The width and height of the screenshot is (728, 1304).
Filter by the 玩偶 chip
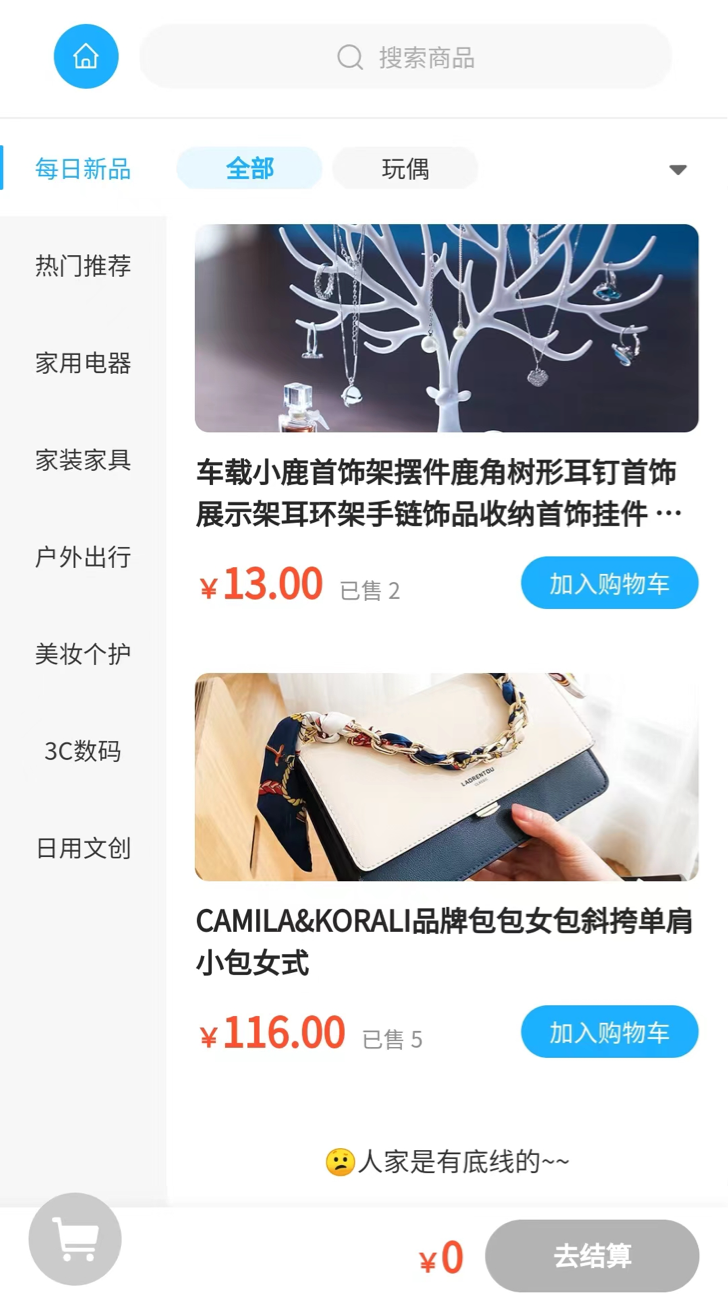405,168
